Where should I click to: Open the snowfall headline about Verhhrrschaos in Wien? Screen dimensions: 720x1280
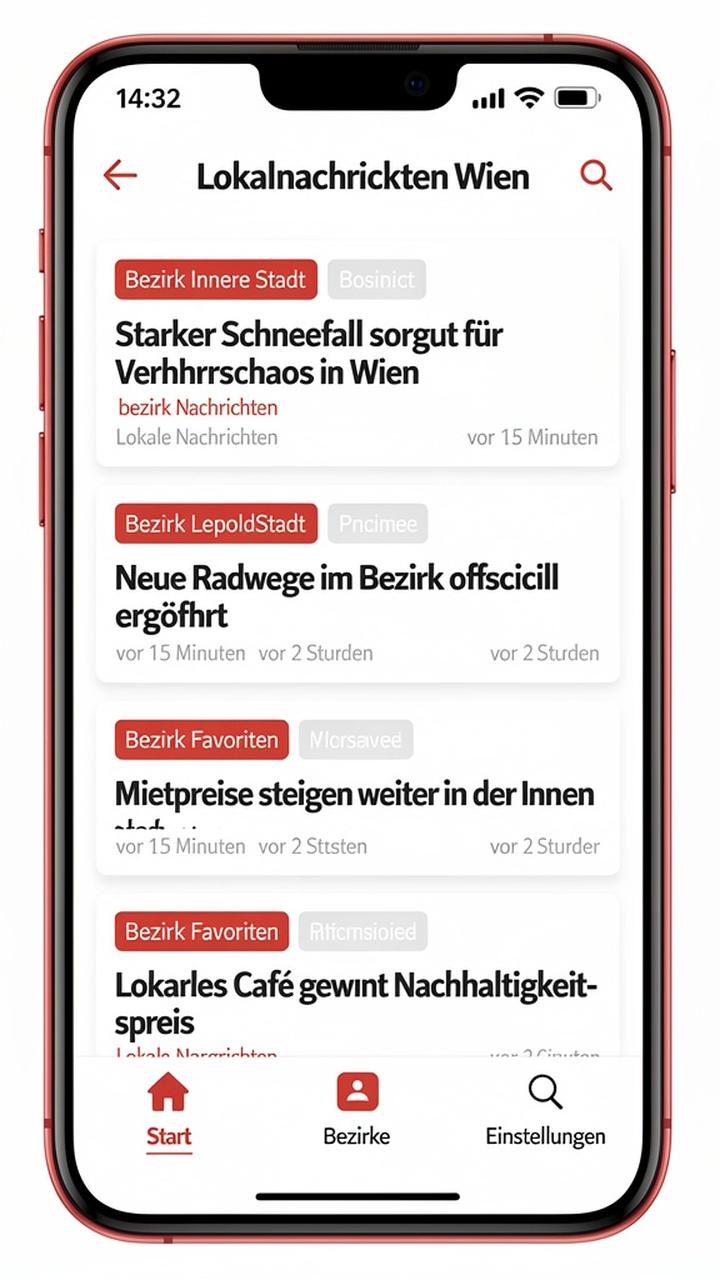310,353
